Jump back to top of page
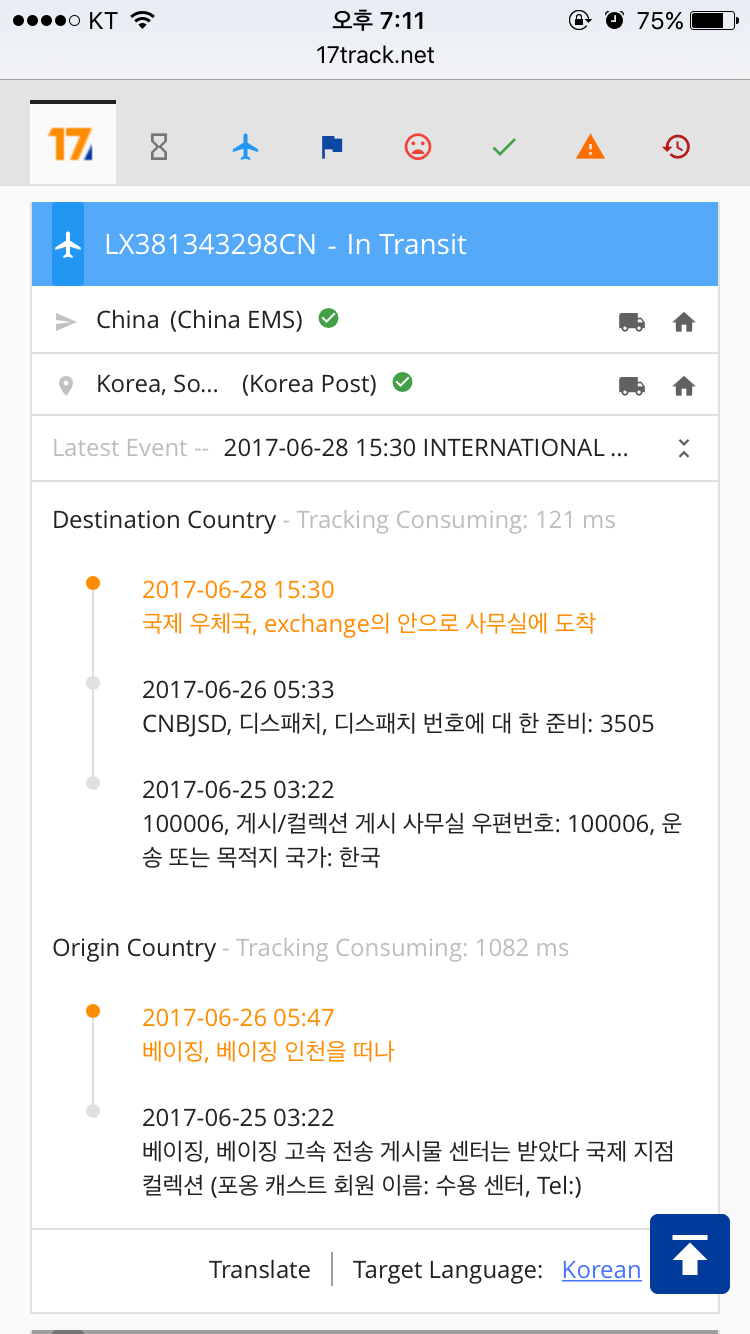Screen dimensions: 750x1334 point(689,1254)
